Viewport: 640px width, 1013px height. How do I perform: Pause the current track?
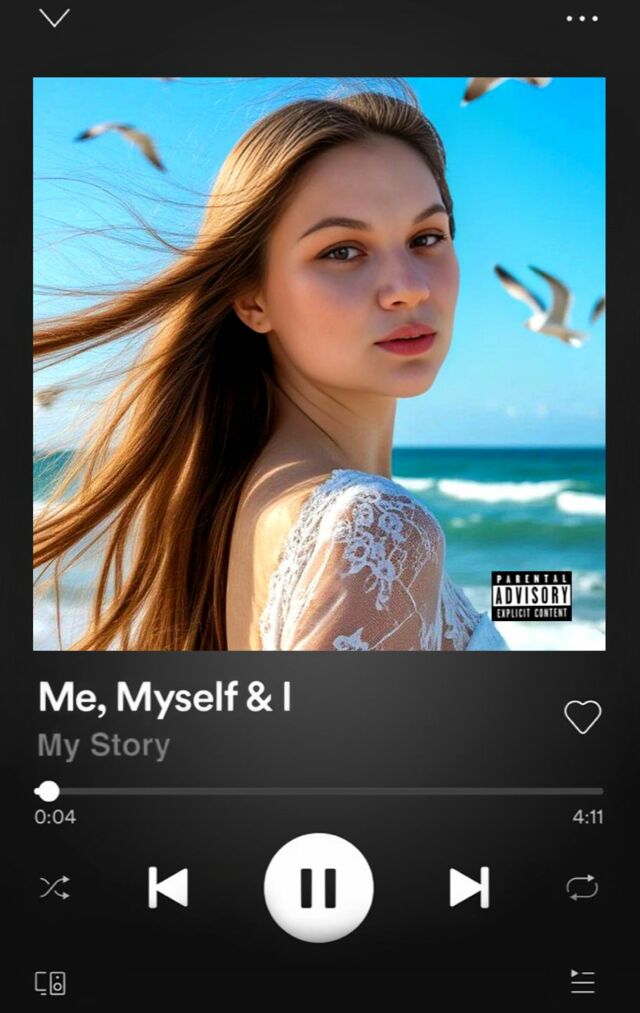[x=318, y=887]
